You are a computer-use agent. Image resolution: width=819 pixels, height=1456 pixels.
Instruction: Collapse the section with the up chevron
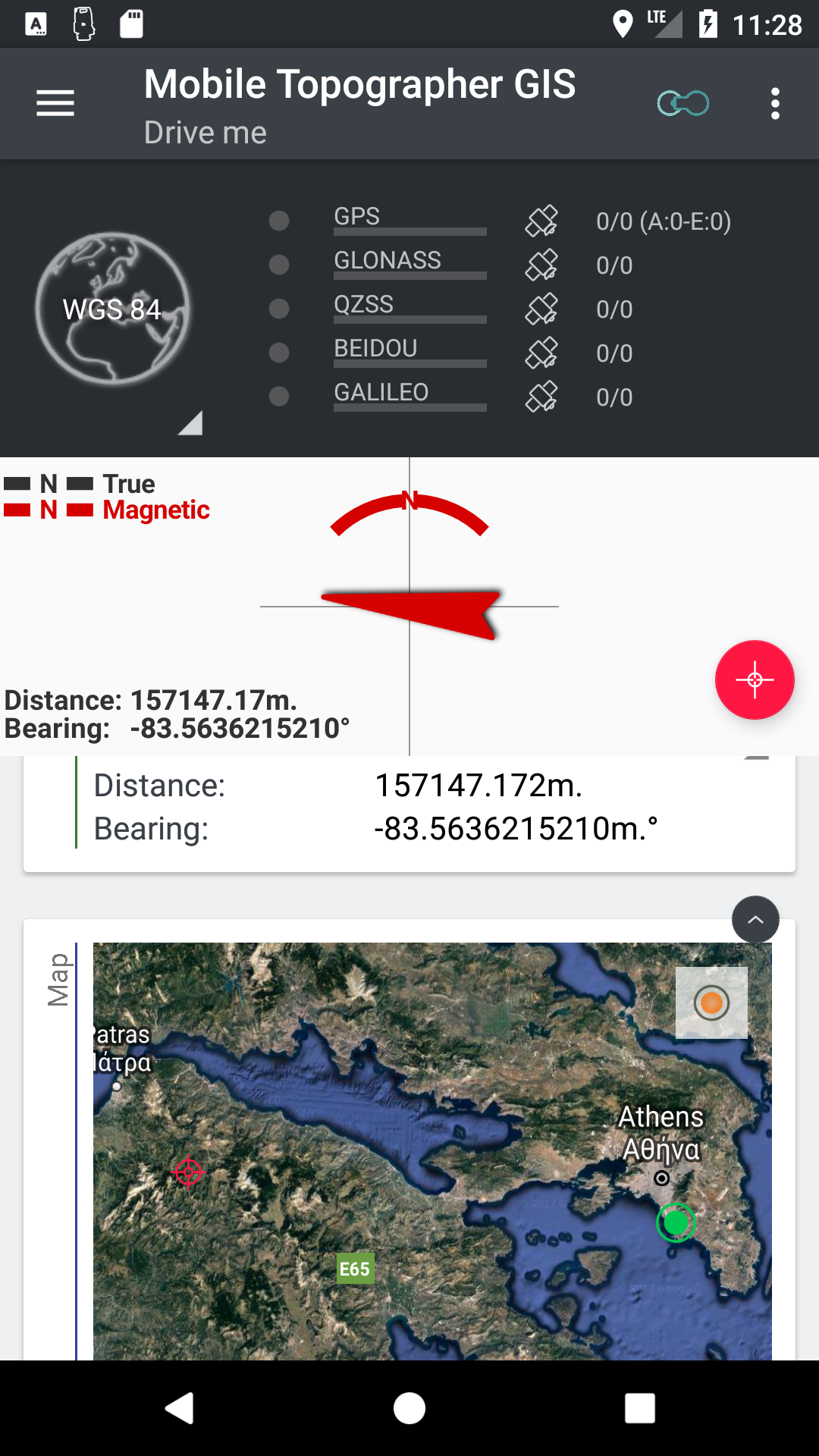pos(755,919)
